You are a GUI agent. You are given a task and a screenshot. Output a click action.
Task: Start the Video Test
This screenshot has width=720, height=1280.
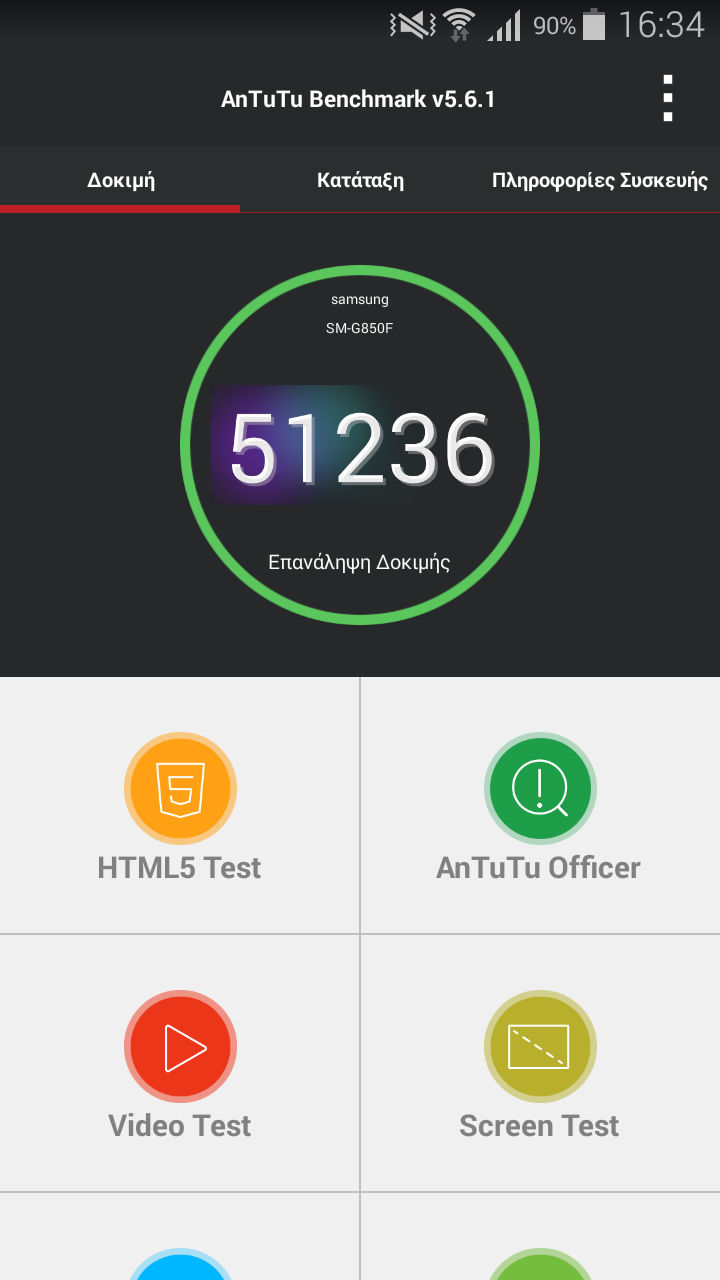tap(180, 1063)
